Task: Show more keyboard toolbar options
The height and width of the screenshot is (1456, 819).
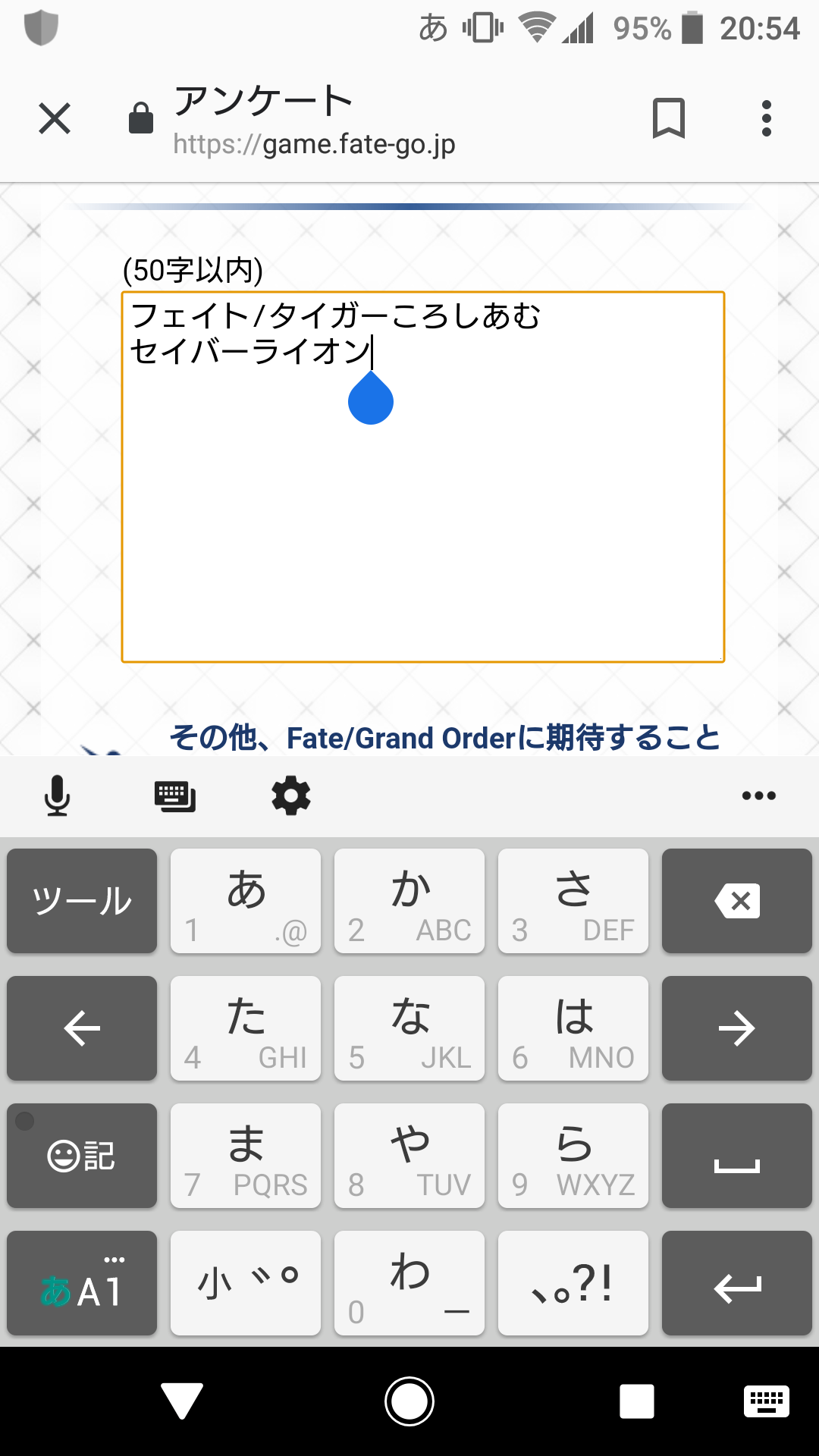Action: 758,795
